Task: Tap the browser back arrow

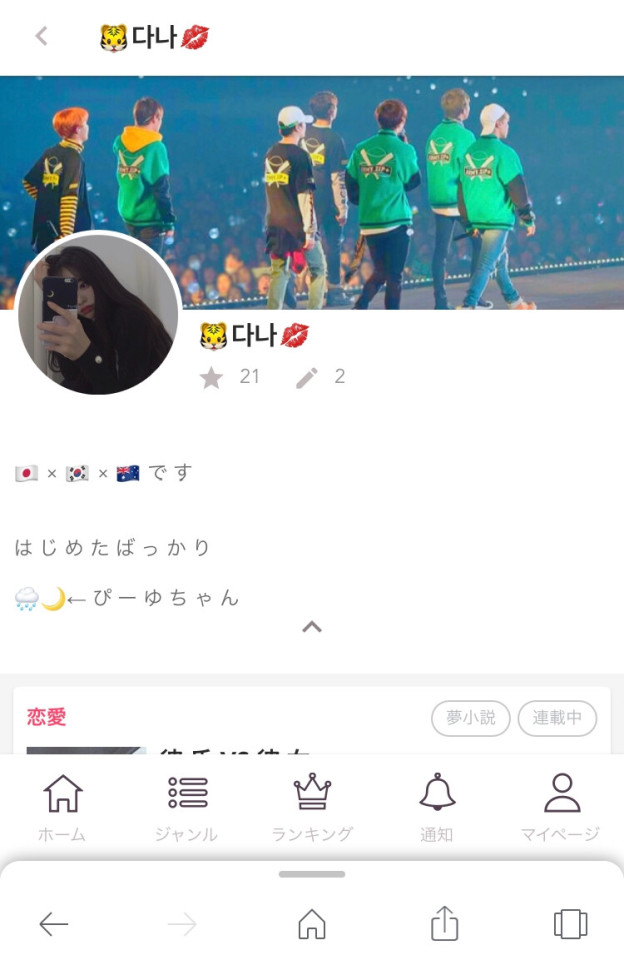Action: pyautogui.click(x=54, y=924)
